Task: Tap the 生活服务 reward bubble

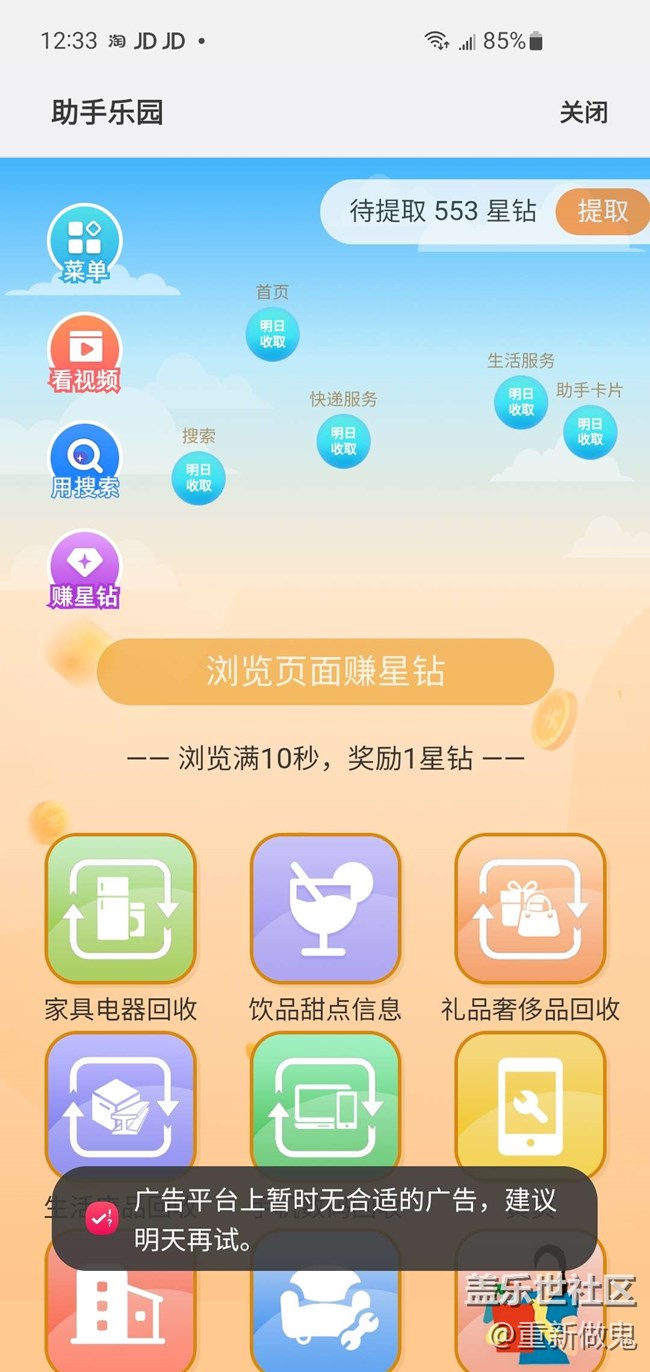Action: [x=520, y=402]
